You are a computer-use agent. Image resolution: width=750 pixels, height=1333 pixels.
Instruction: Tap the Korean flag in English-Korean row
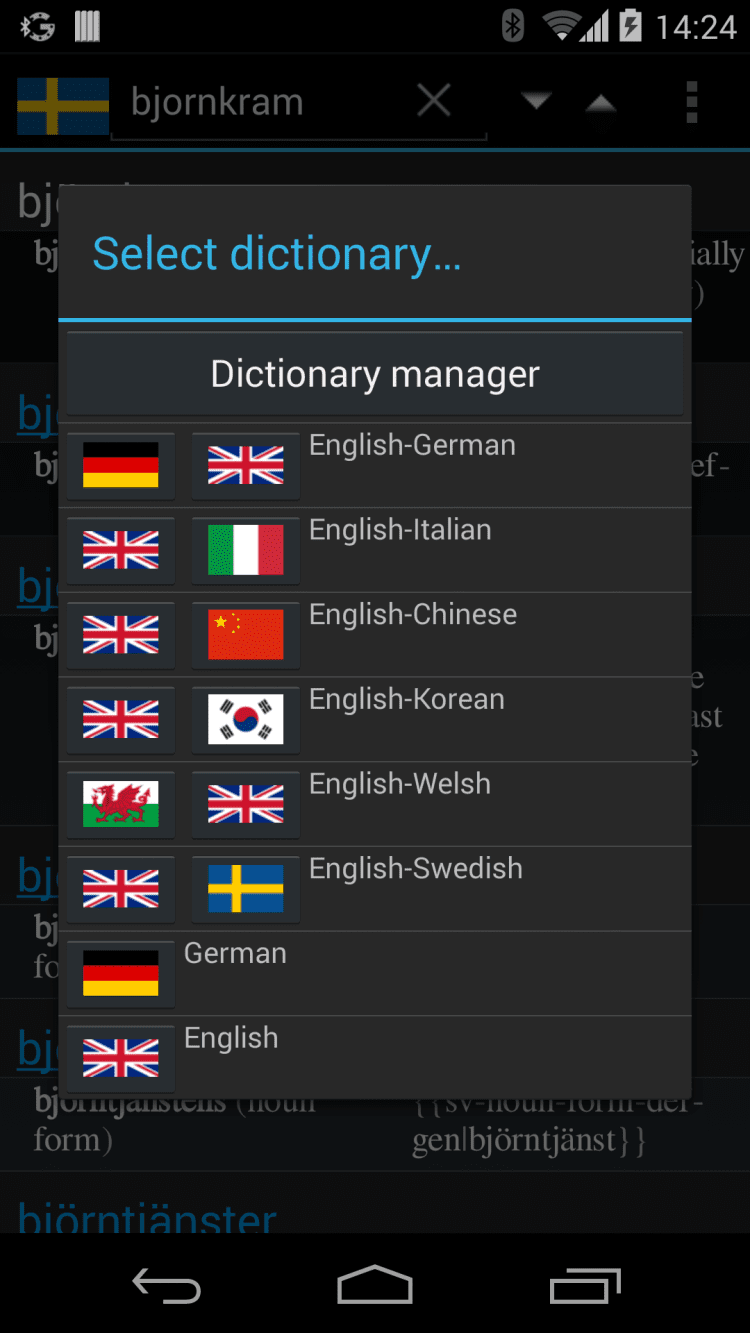coord(245,720)
